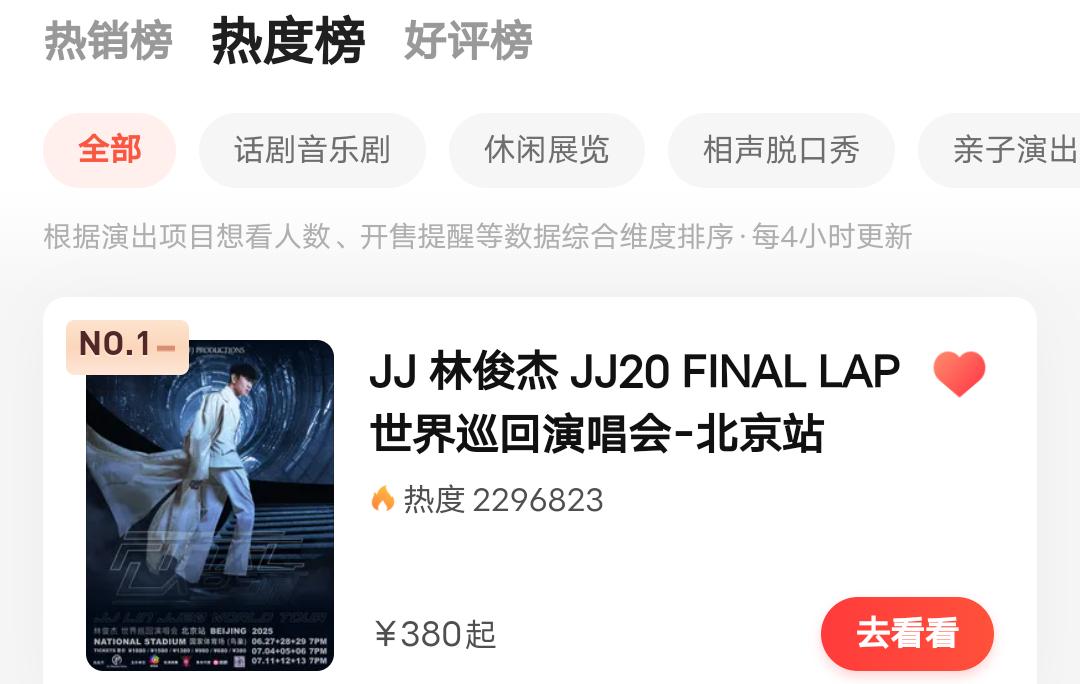Select the 热度榜 tab

pyautogui.click(x=288, y=42)
